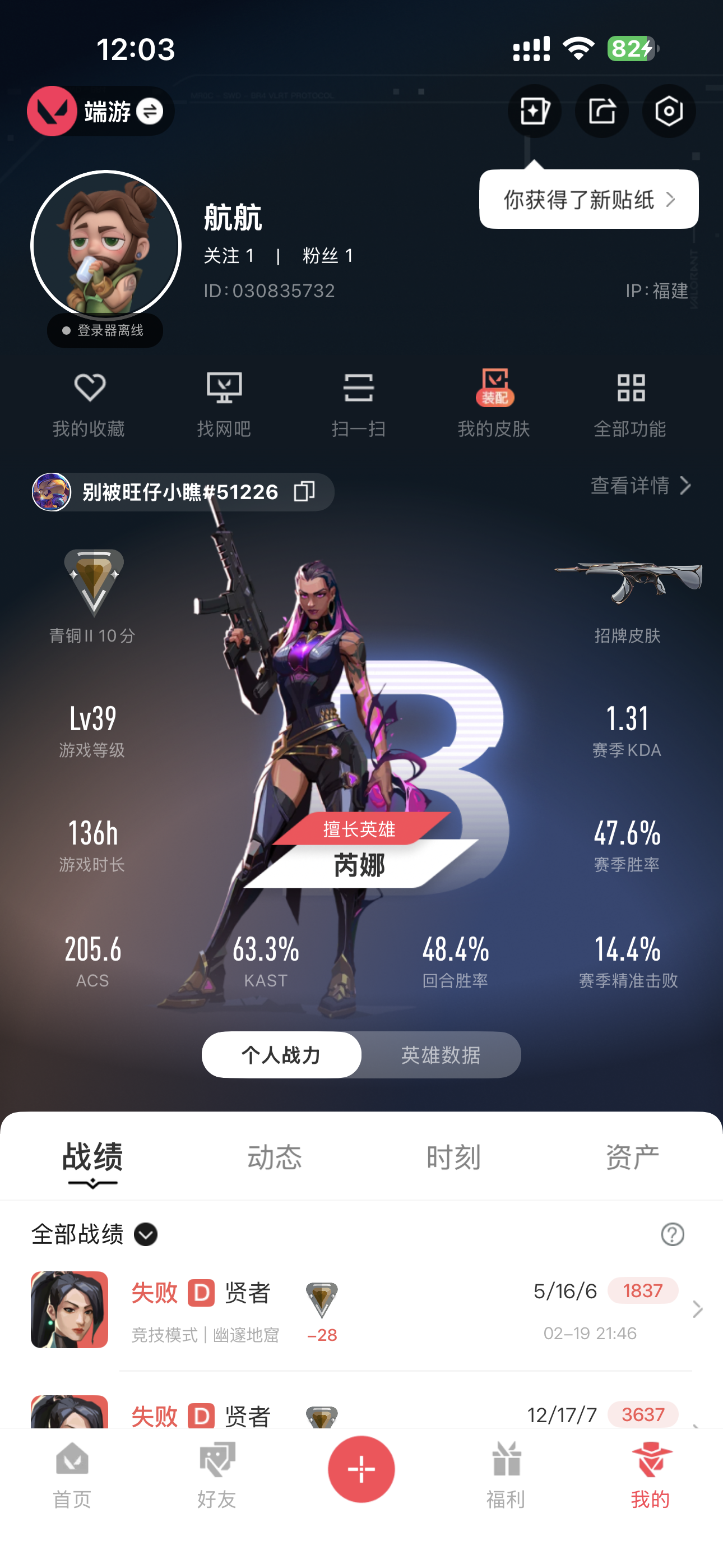Open the 你获得了新贴纸 tooltip

(x=588, y=200)
